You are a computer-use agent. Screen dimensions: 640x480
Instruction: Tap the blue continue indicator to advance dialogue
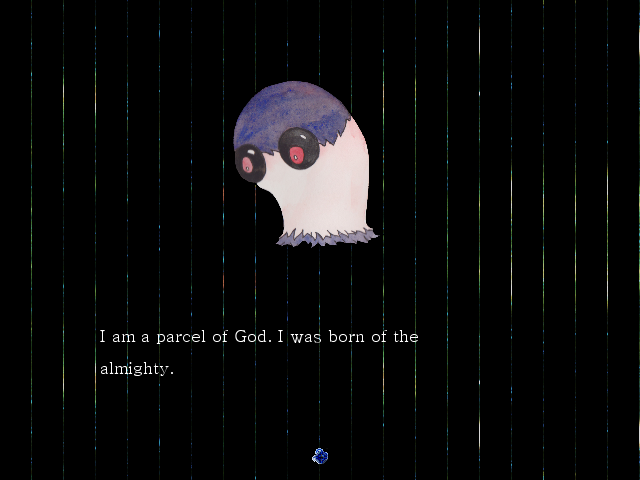(320, 457)
